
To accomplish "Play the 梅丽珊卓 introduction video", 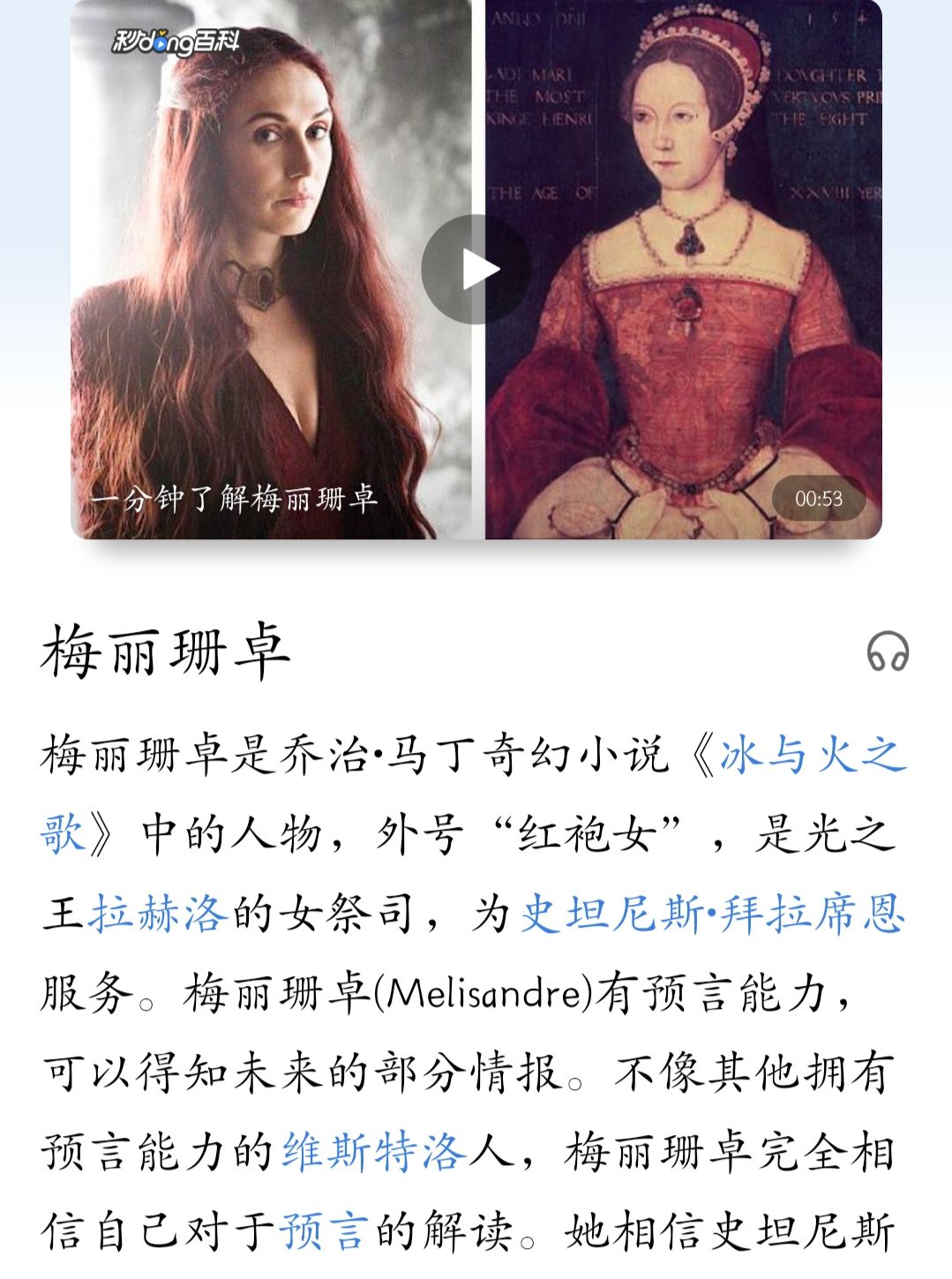I will click(476, 269).
